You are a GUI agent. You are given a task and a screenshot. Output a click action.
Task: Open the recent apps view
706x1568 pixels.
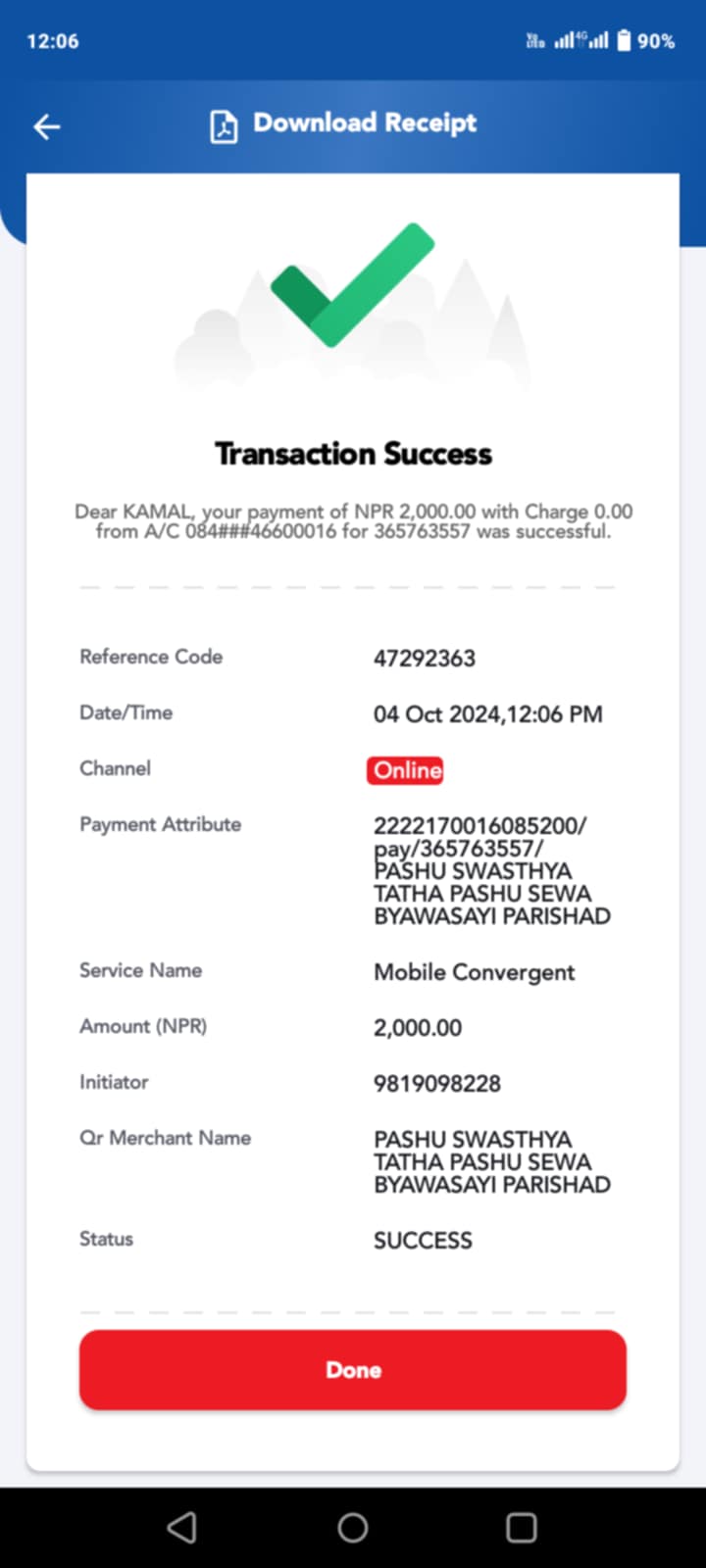coord(522,1527)
